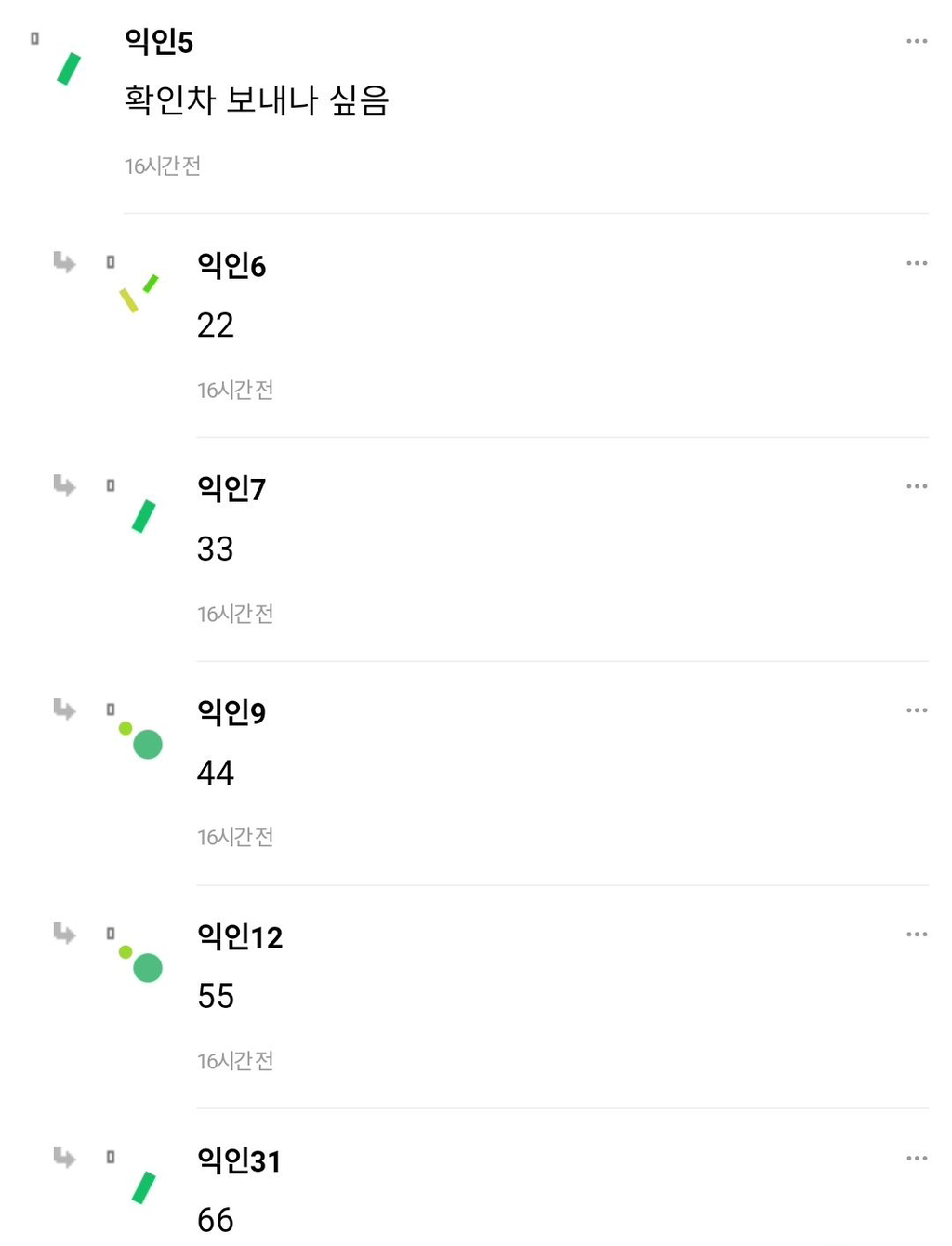Click the small green dot above 익인9's avatar
Screen dimensions: 952x1246
[x=127, y=727]
